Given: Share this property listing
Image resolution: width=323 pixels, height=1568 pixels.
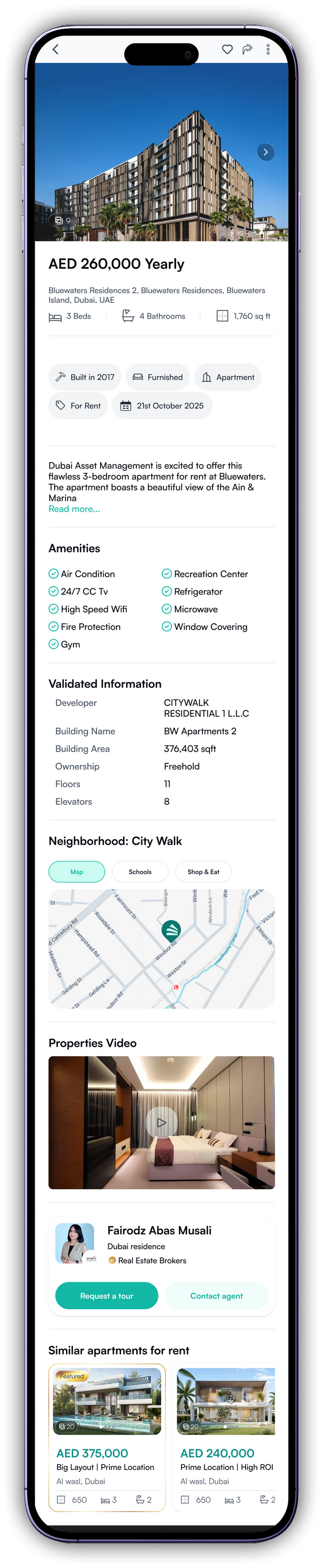Looking at the screenshot, I should coord(247,49).
